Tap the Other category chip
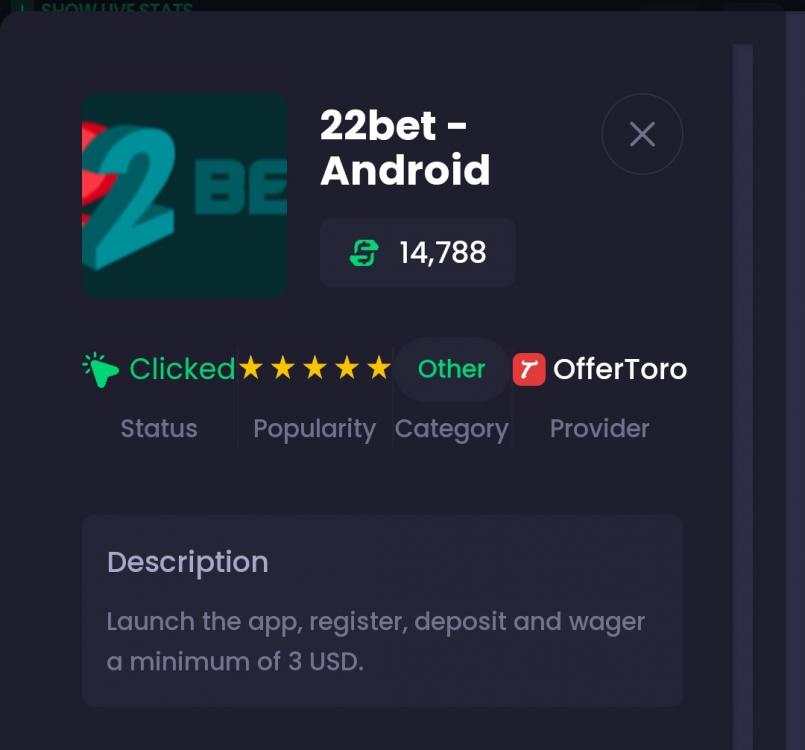The height and width of the screenshot is (750, 805). click(451, 369)
